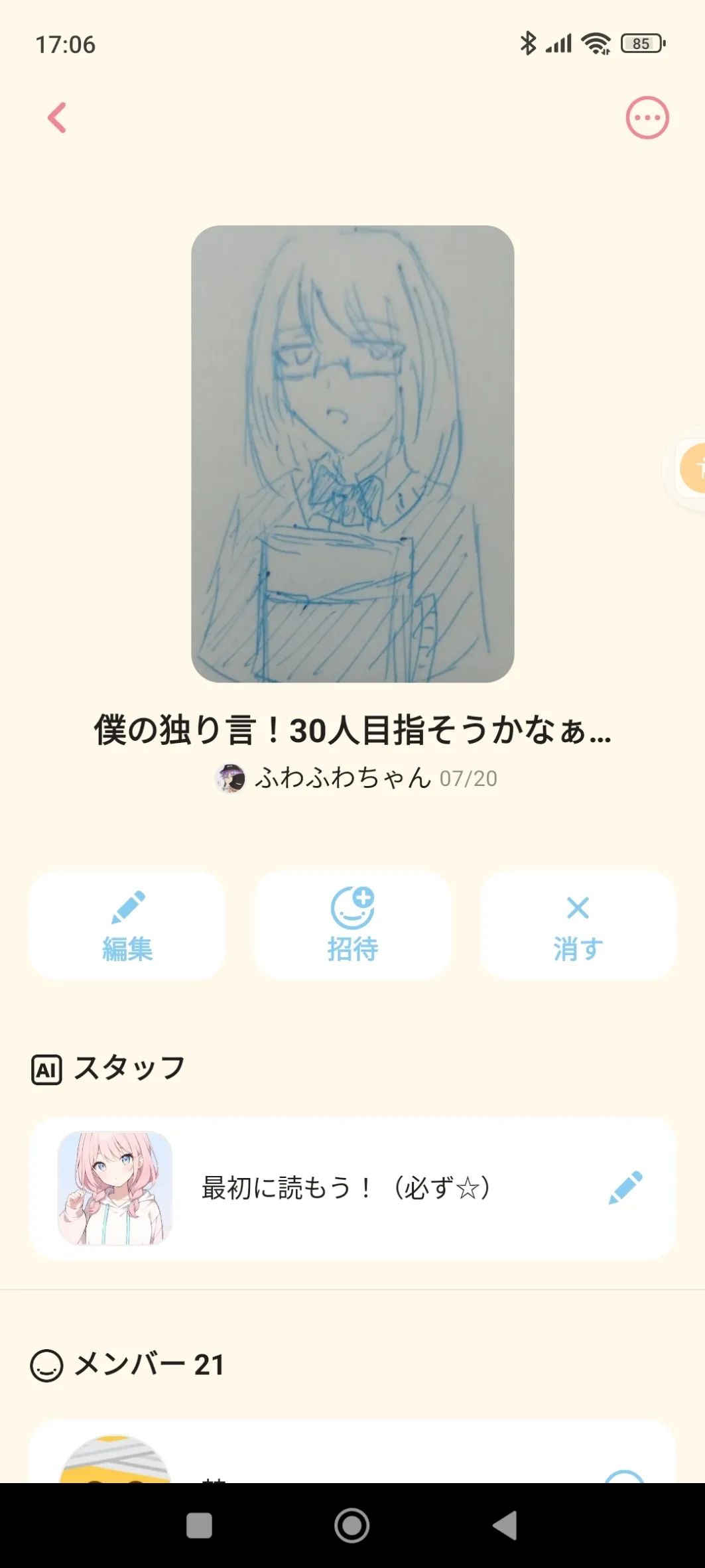Tap 編集 to edit the group

coord(127,925)
